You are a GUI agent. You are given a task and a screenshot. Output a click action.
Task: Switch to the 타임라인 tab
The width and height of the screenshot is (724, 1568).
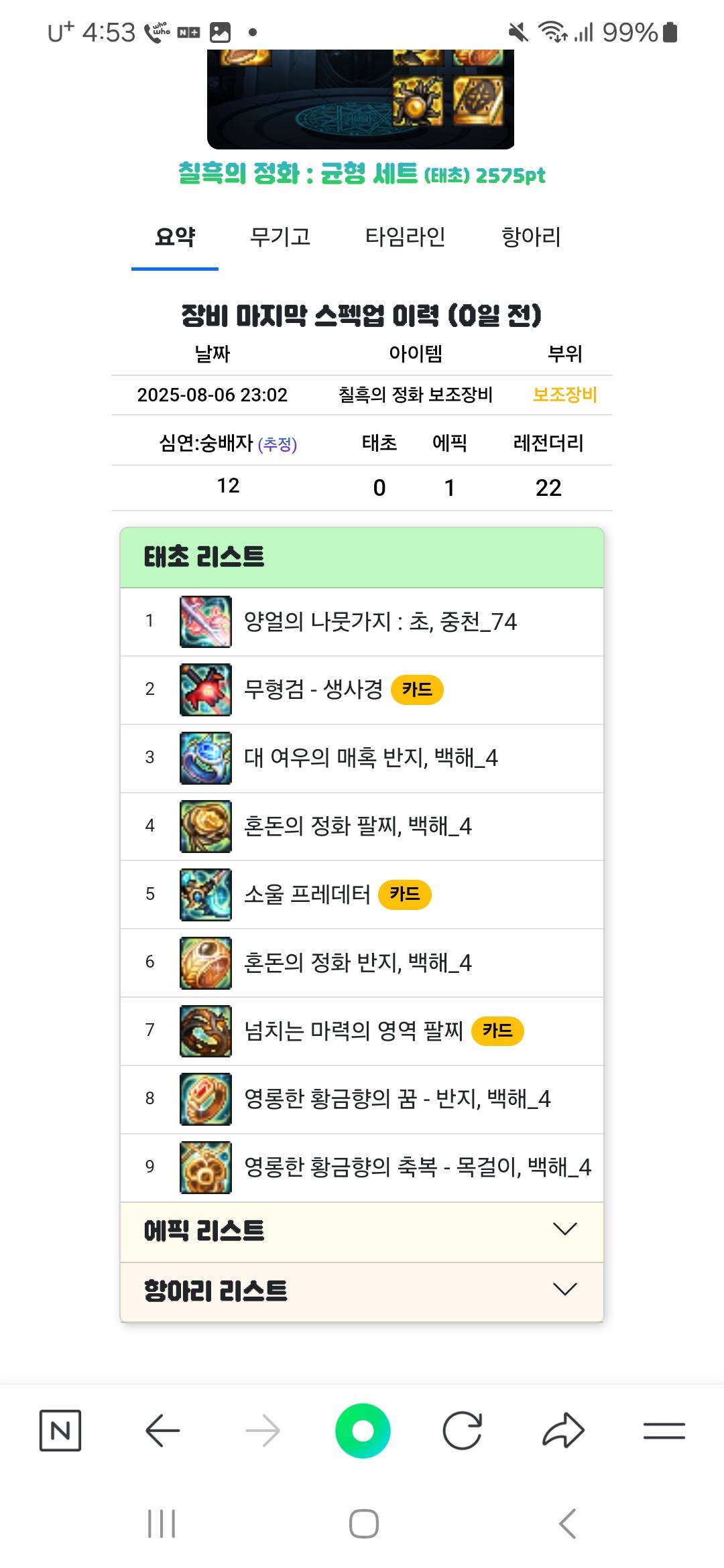(405, 237)
